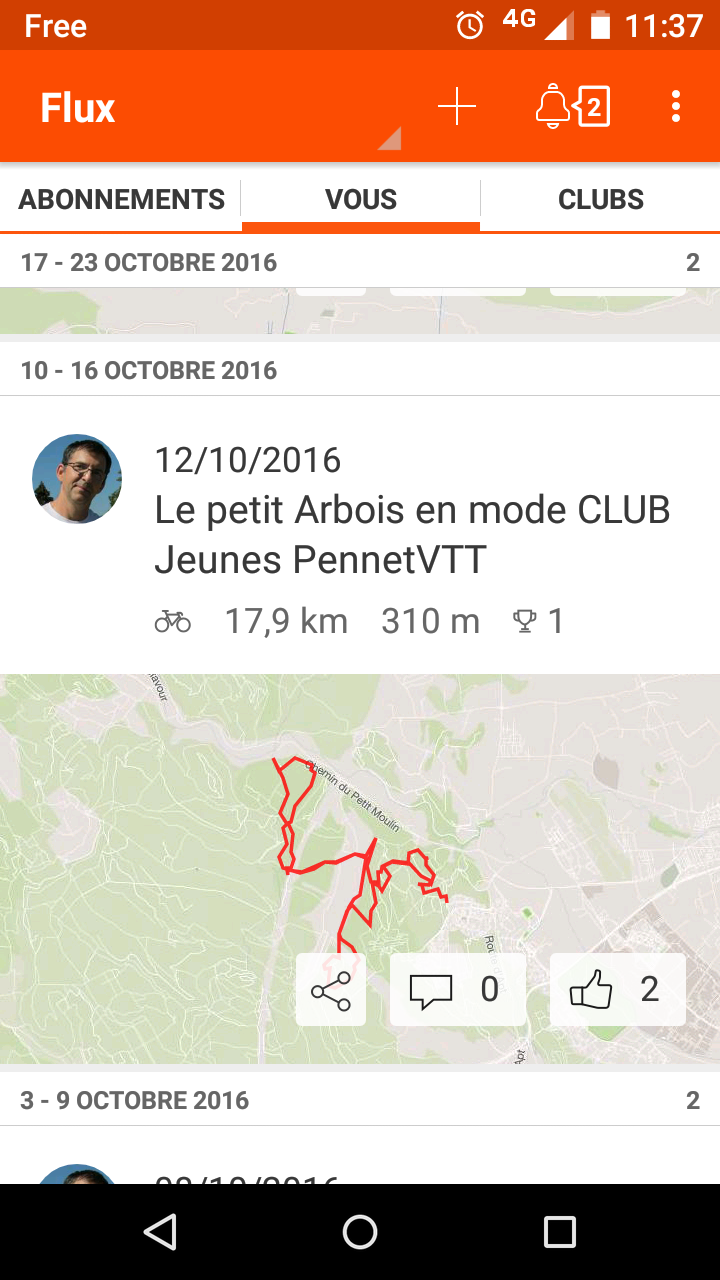The width and height of the screenshot is (720, 1280).
Task: Switch to the Abonnements tab
Action: click(122, 199)
